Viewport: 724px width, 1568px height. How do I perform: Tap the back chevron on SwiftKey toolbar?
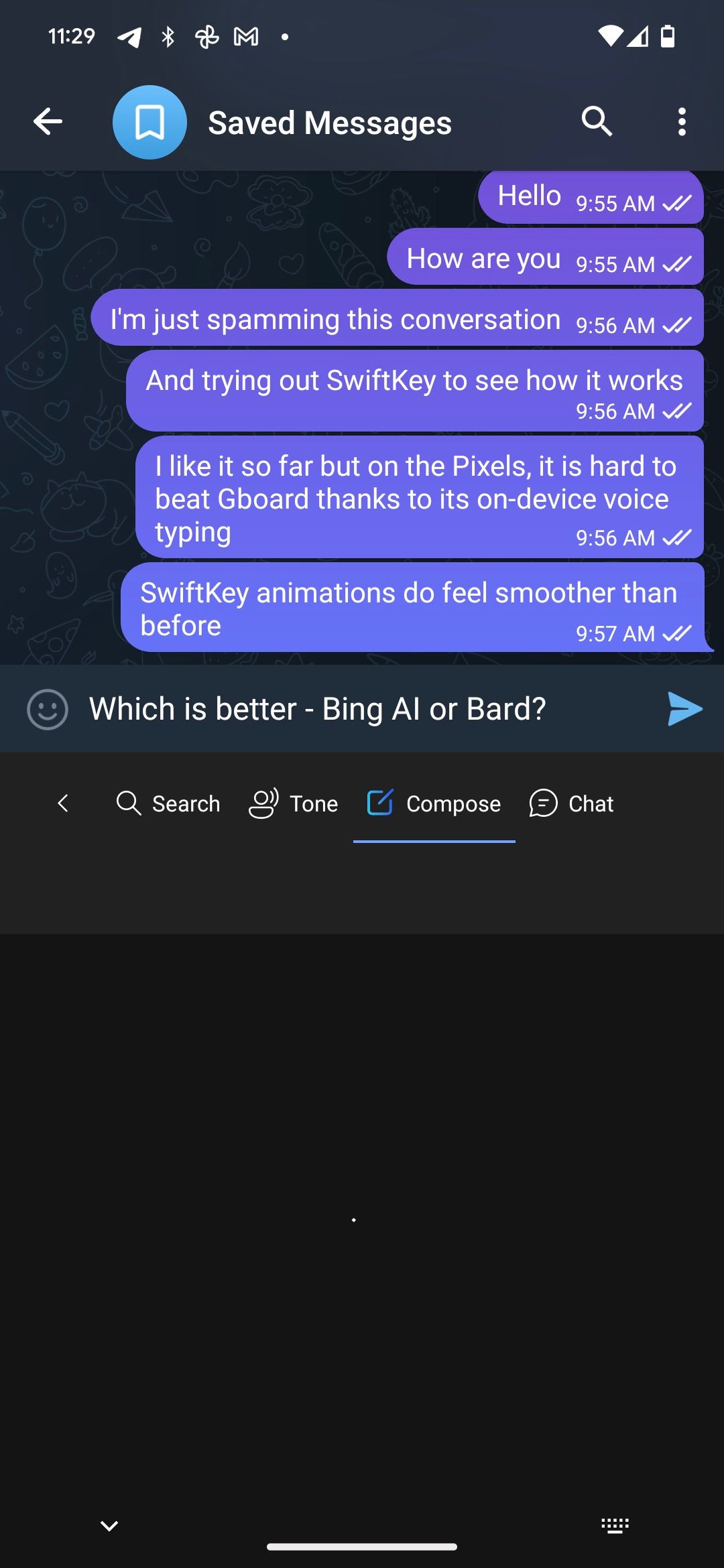[x=63, y=803]
